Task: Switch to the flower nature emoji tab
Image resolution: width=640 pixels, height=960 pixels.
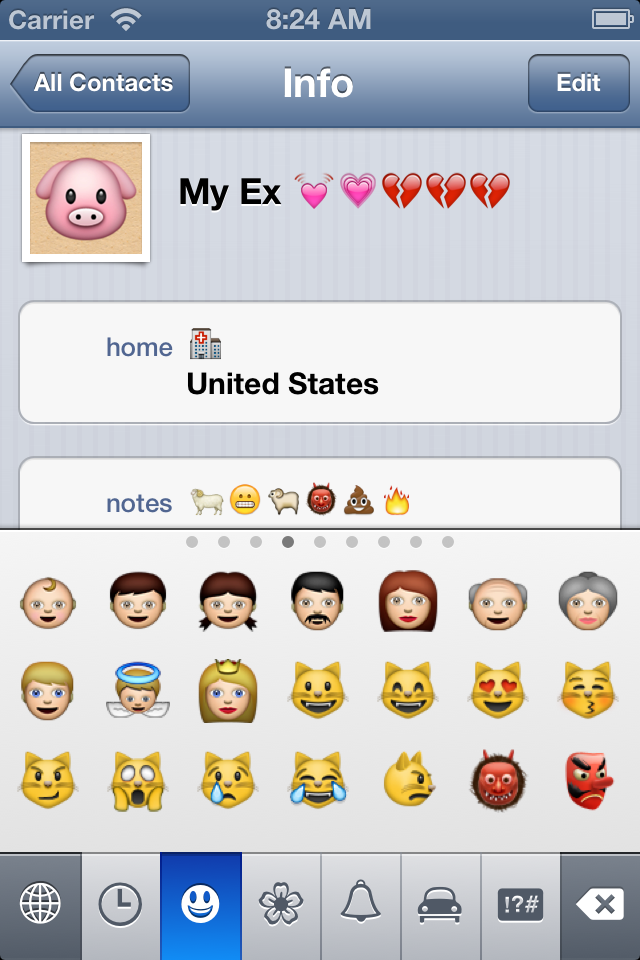Action: (280, 906)
